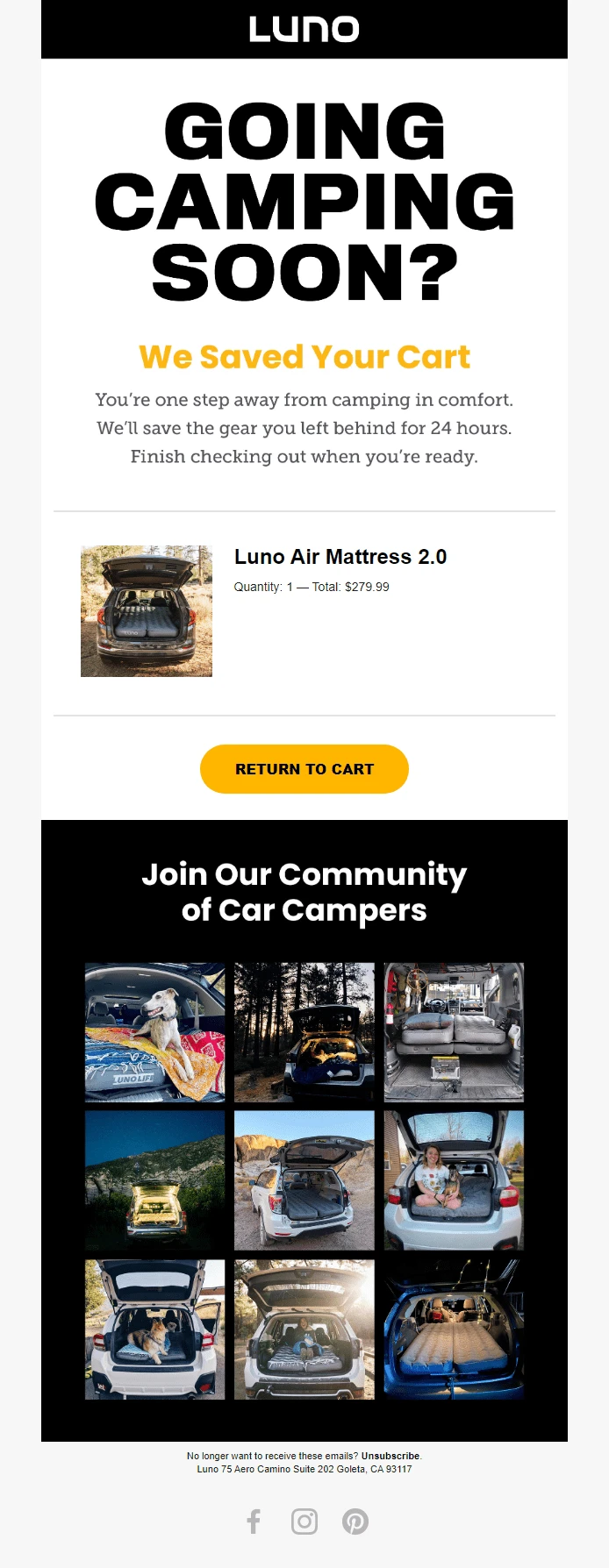Unsubscribe from these emails
The width and height of the screenshot is (609, 1568).
(x=390, y=1456)
